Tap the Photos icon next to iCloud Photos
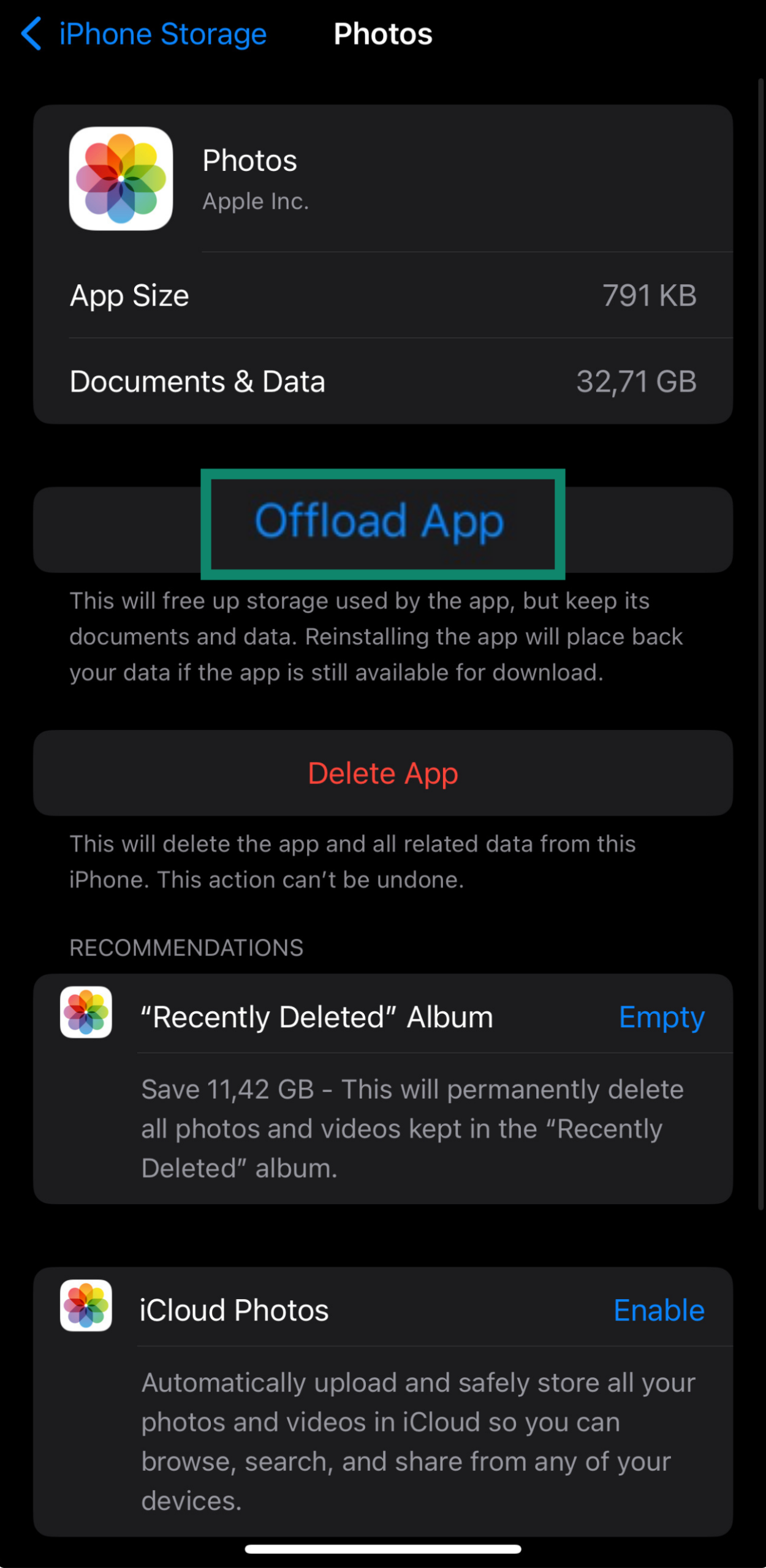 86,1306
